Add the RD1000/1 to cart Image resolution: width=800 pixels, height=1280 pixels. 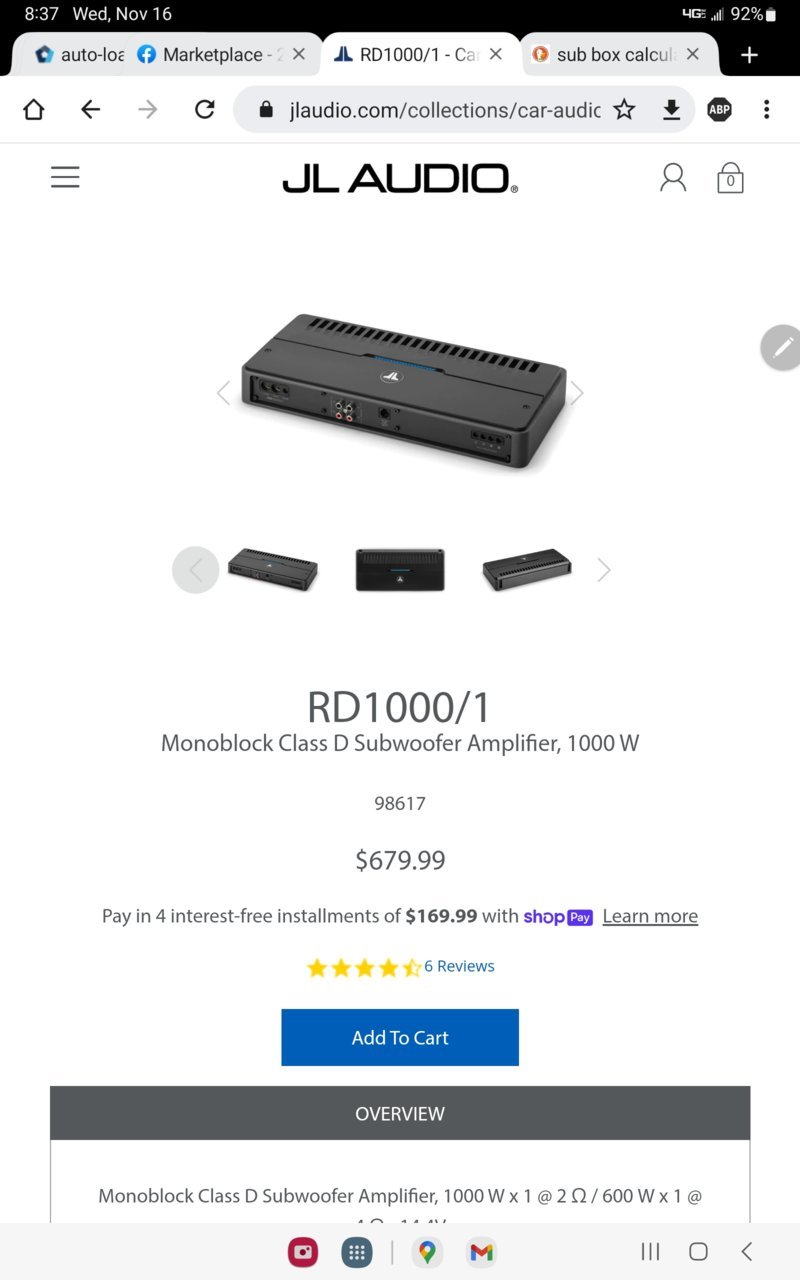click(400, 1037)
